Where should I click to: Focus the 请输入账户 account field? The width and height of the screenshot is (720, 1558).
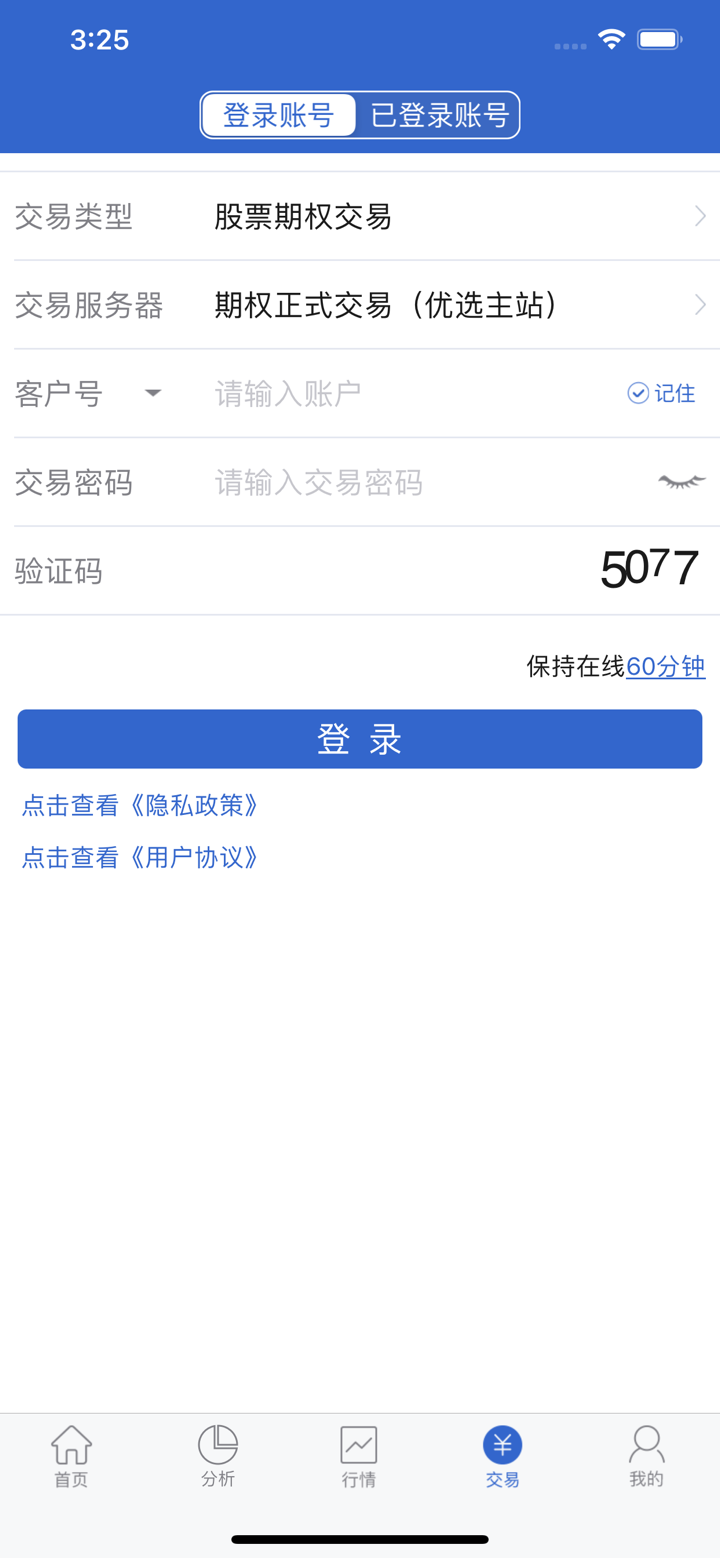tap(400, 394)
